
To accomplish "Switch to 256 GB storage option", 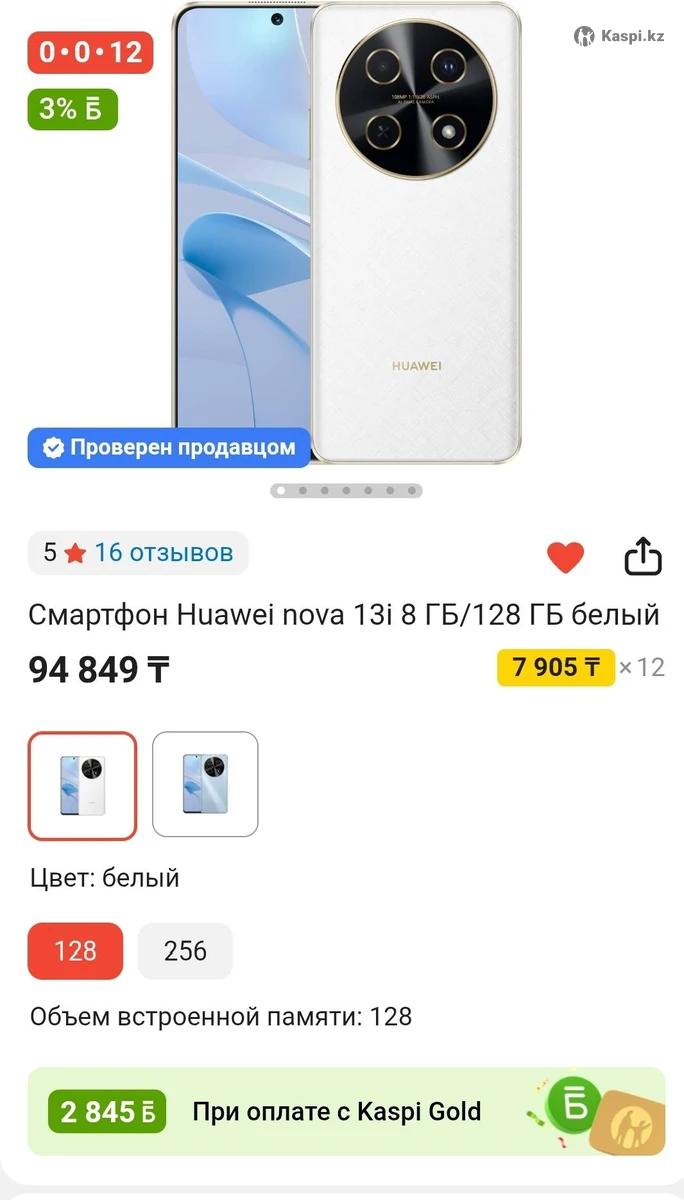I will (185, 950).
